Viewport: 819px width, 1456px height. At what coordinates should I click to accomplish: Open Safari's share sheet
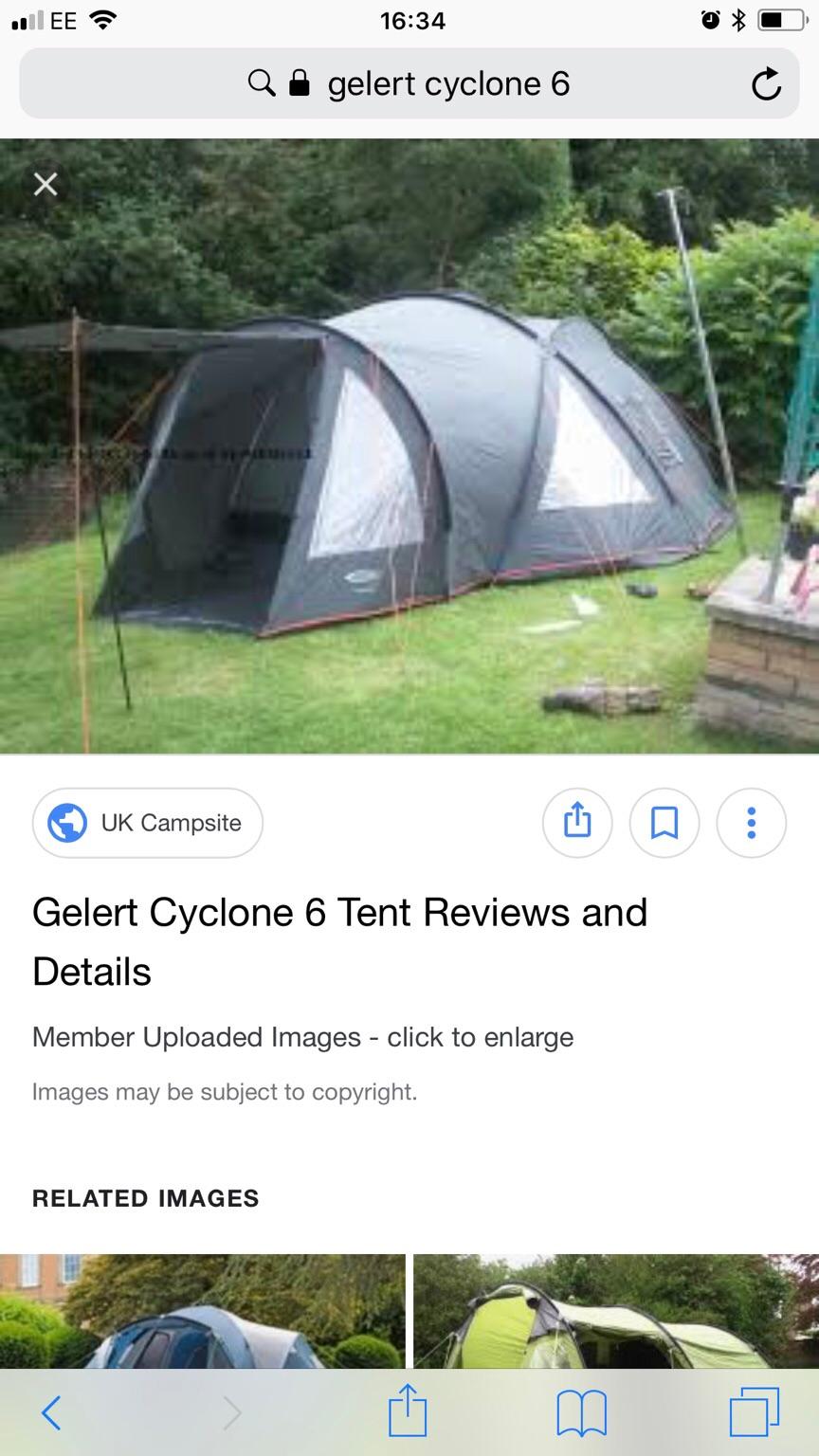[x=409, y=1410]
